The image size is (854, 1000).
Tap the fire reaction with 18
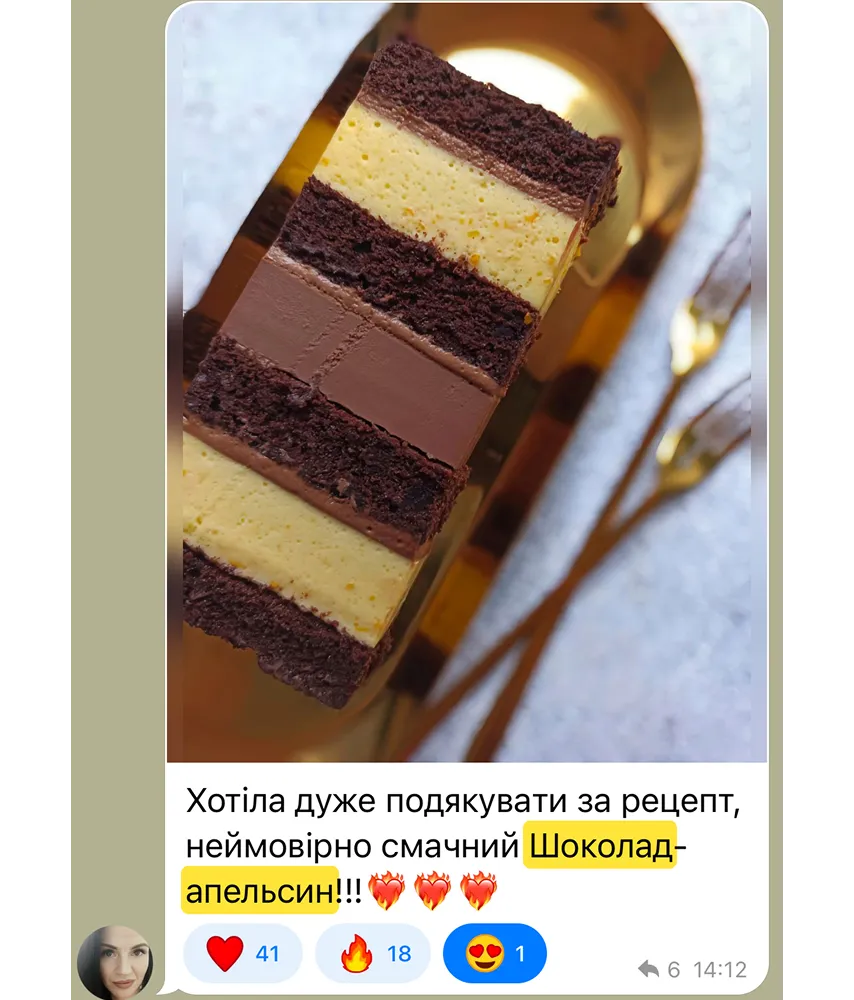click(373, 953)
